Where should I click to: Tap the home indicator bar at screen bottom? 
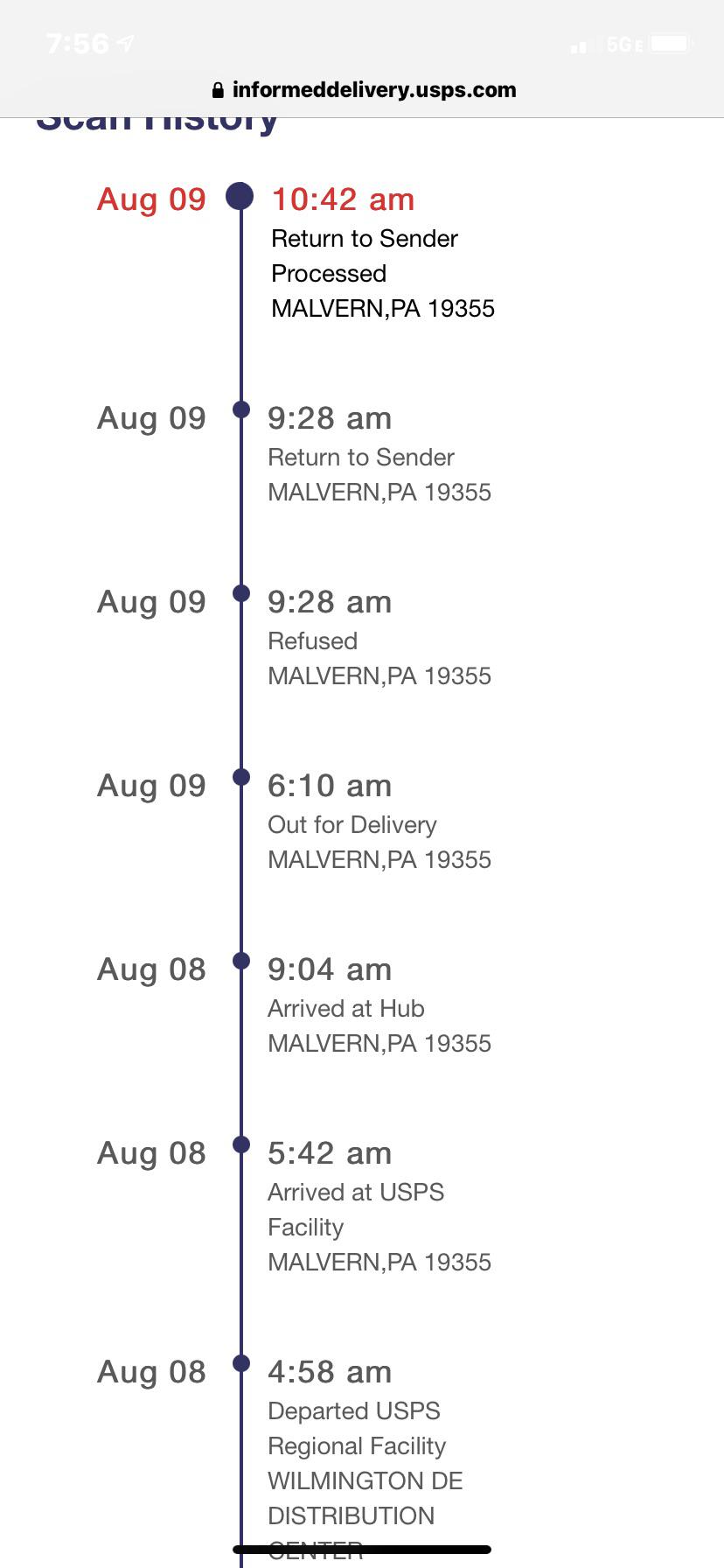click(x=362, y=1549)
